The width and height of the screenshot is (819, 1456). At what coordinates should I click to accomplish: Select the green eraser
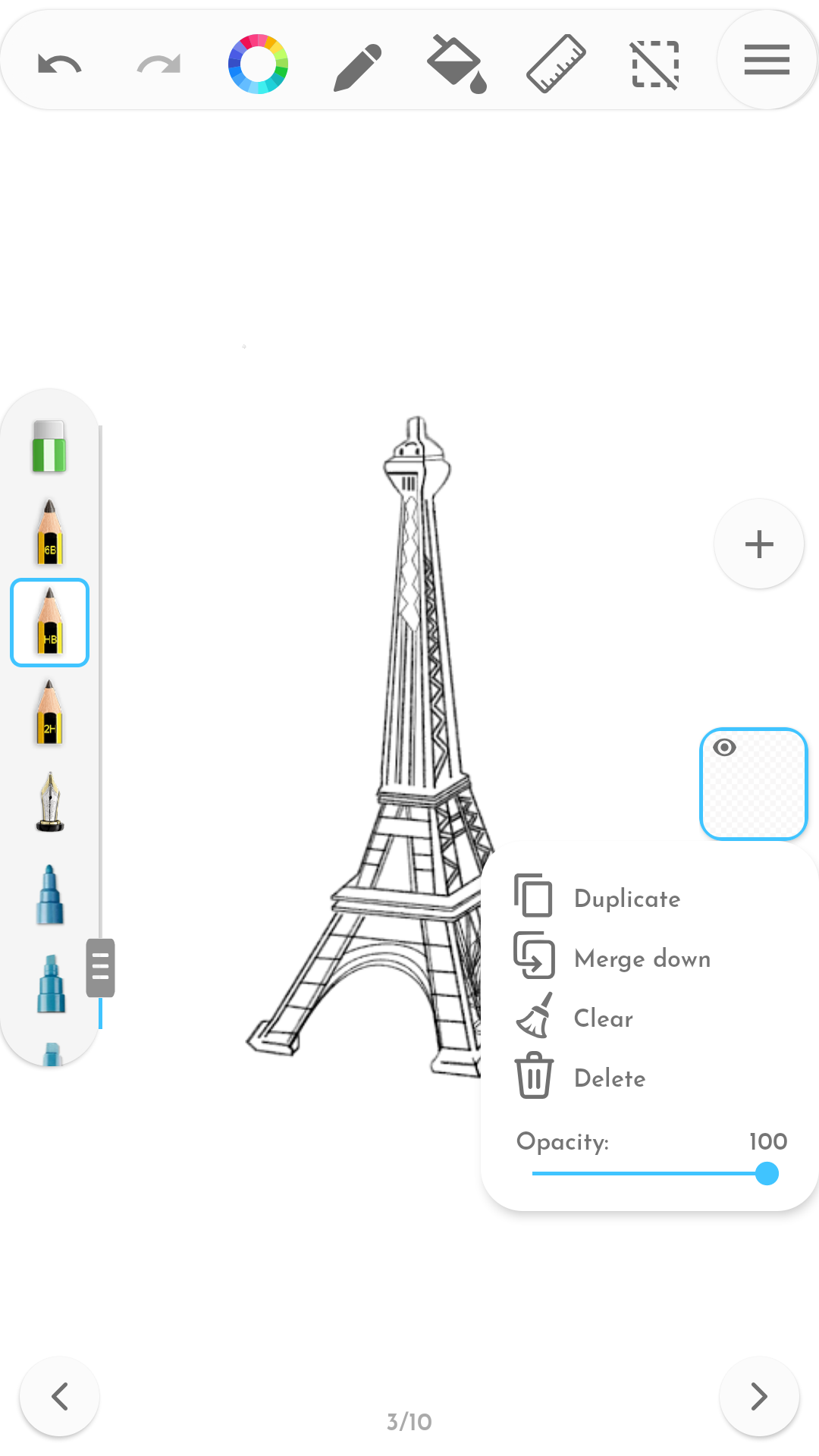coord(49,447)
